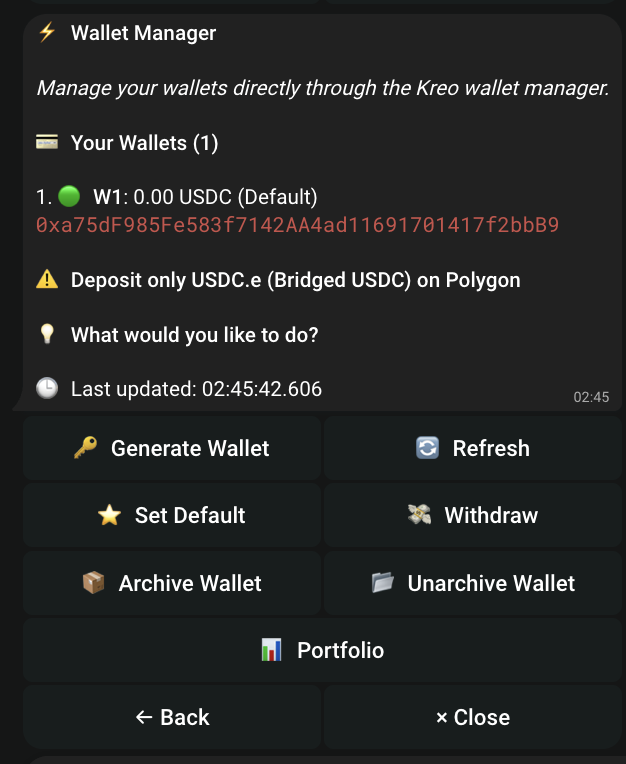Tap the Generate Wallet button
The height and width of the screenshot is (764, 626).
(172, 449)
